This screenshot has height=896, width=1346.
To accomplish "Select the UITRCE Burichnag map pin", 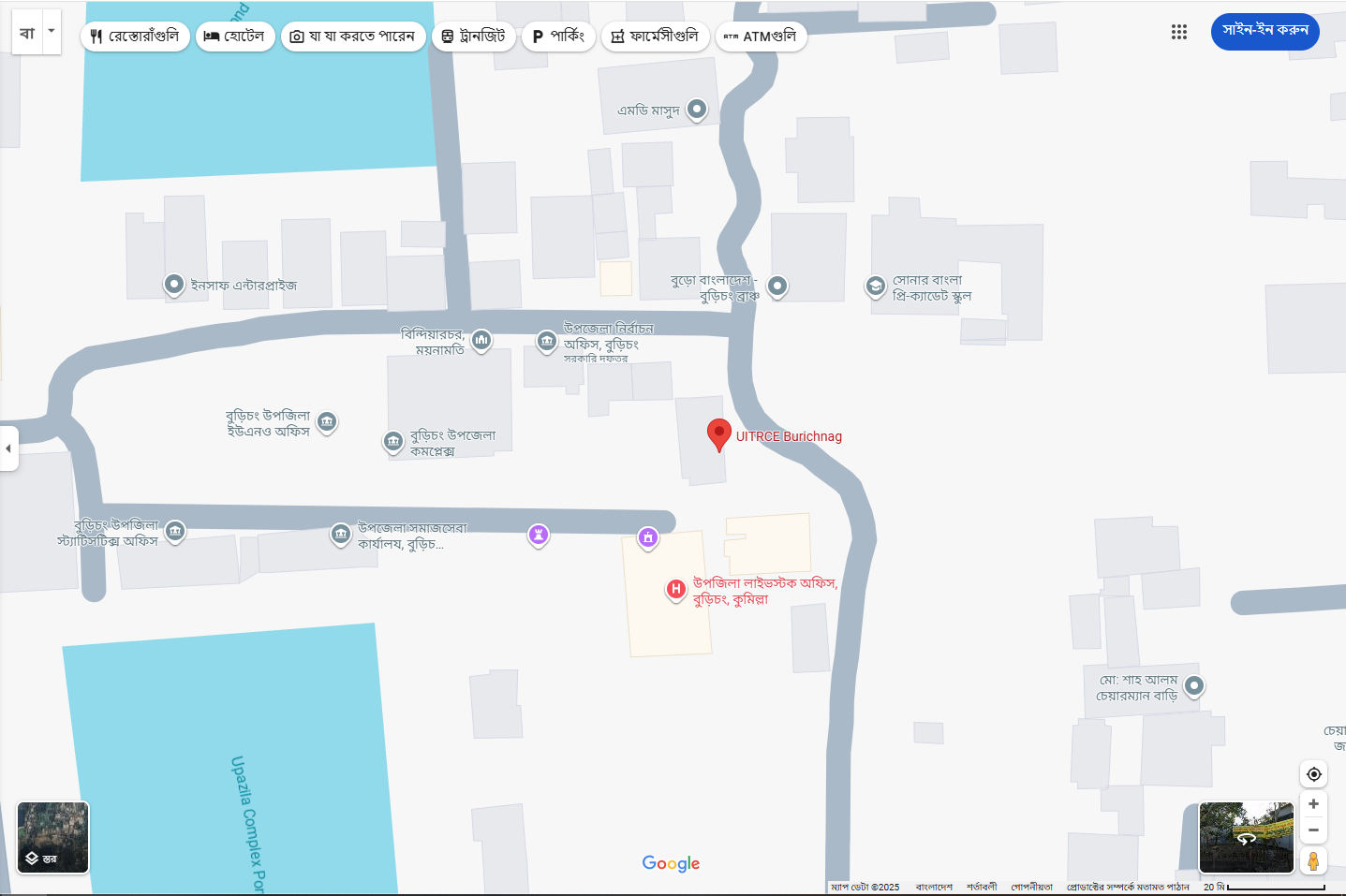I will coord(718,434).
